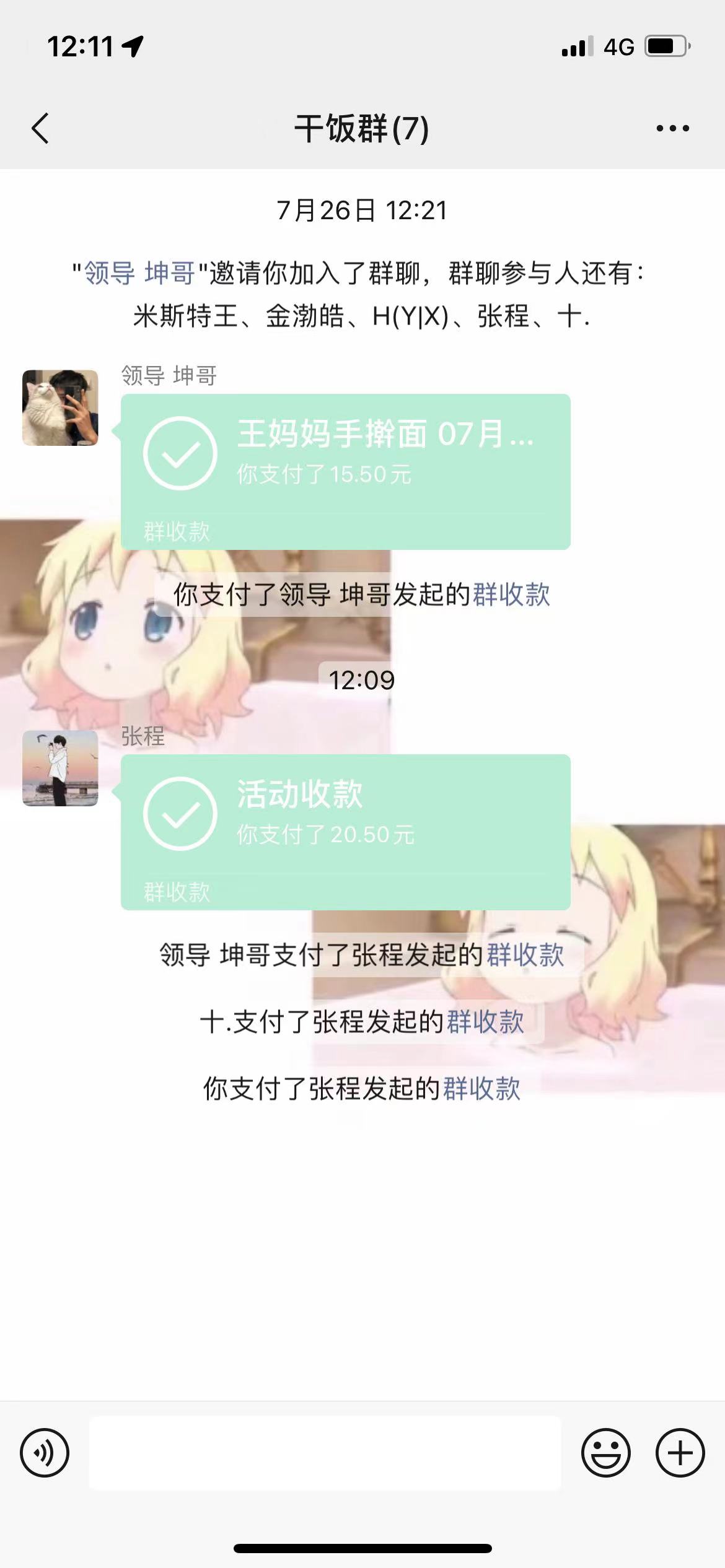
Task: Open the plus attachments menu
Action: click(x=680, y=1453)
